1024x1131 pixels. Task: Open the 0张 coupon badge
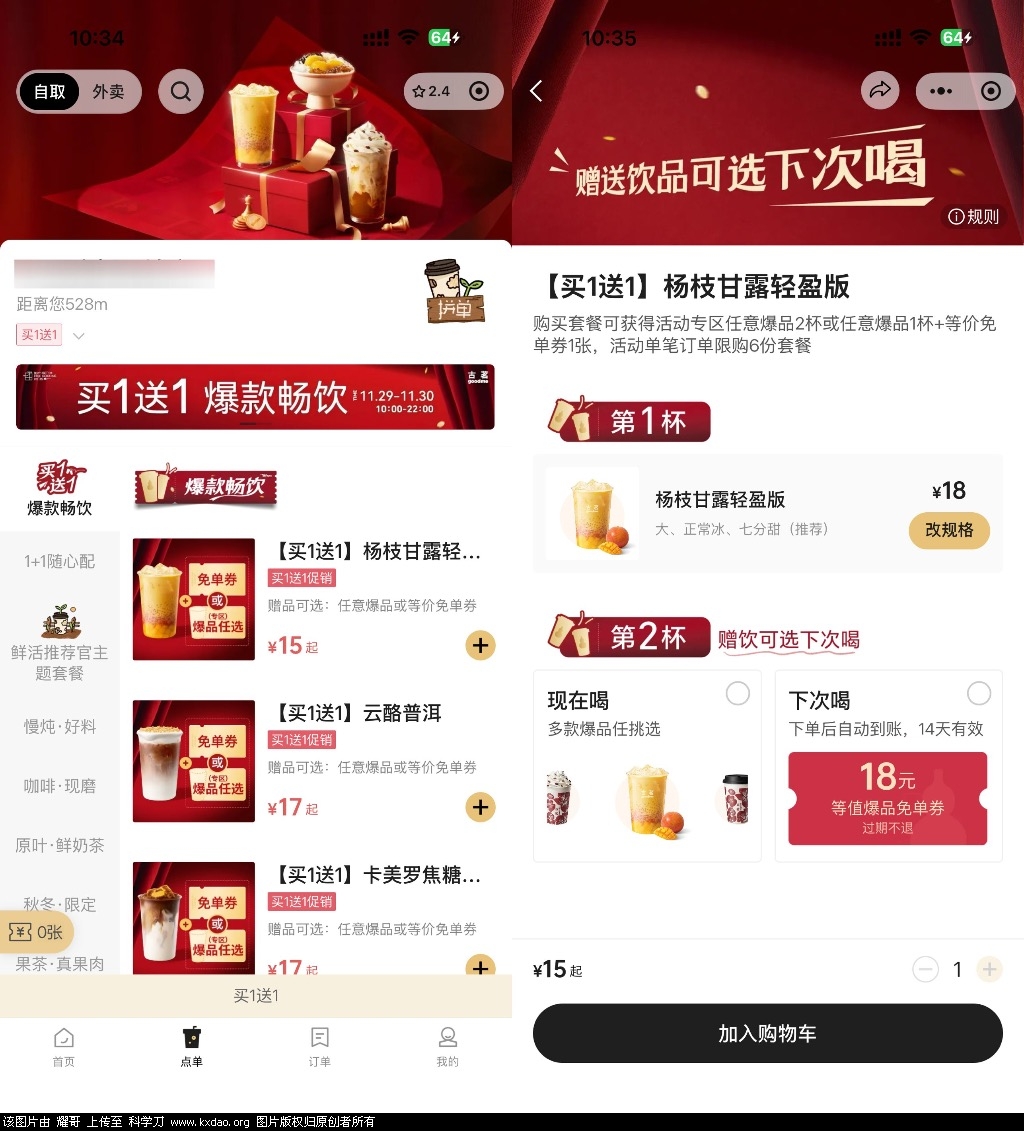coord(36,932)
